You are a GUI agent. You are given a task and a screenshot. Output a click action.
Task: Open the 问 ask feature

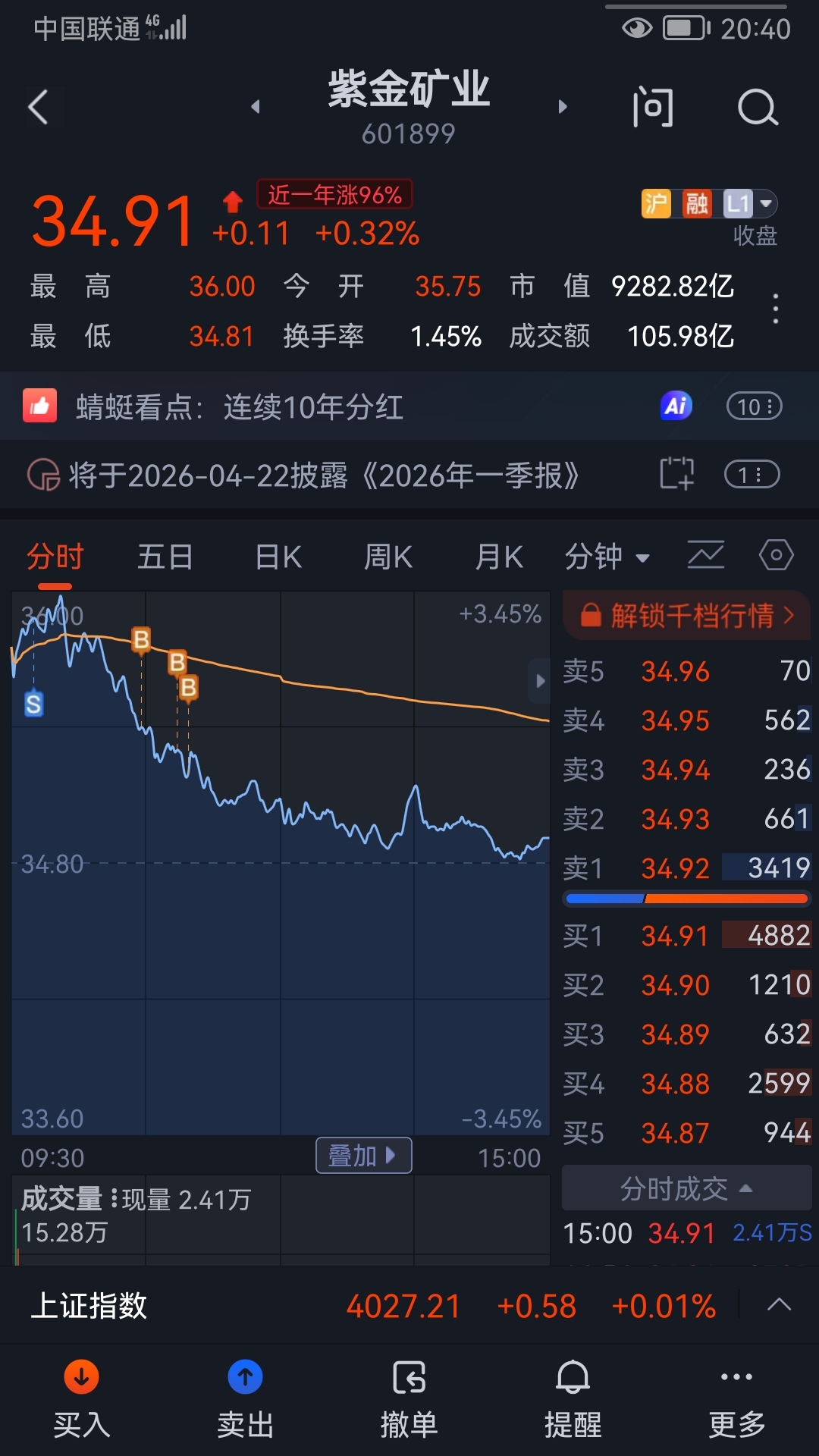pyautogui.click(x=652, y=107)
